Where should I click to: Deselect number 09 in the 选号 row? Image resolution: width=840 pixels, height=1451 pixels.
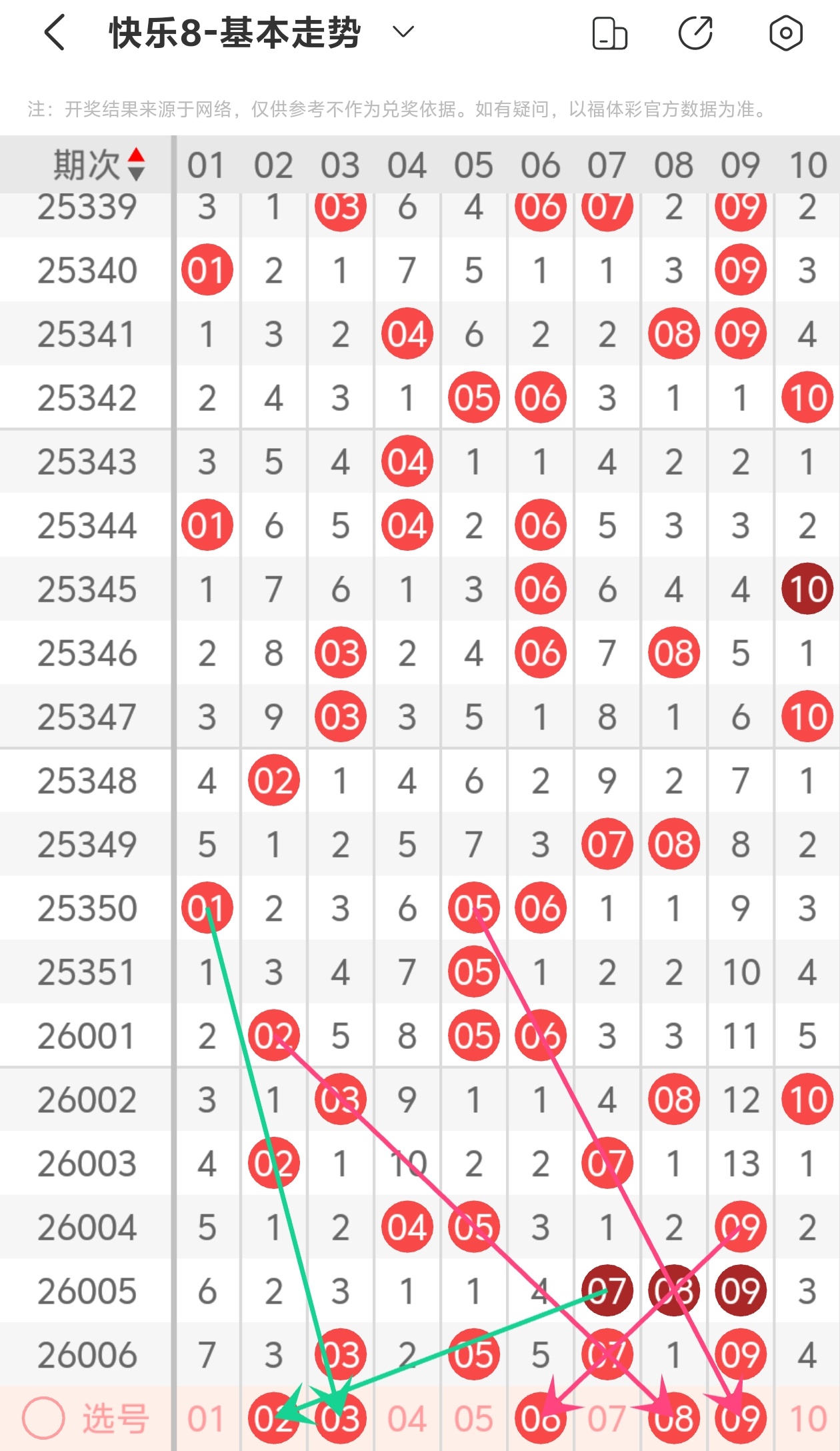(740, 1418)
